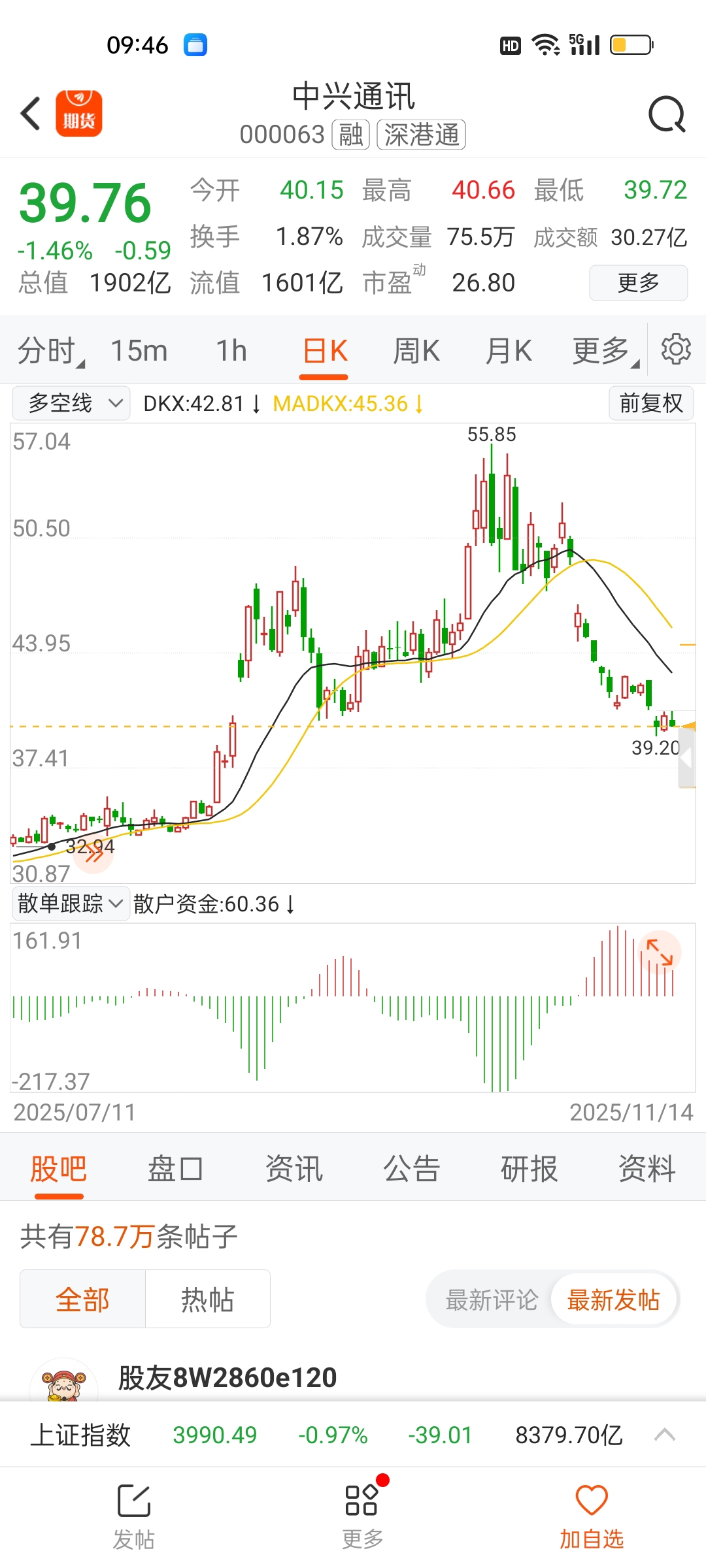This screenshot has width=706, height=1568.
Task: Expand the 散单跟踪 indicator dropdown
Action: click(70, 904)
